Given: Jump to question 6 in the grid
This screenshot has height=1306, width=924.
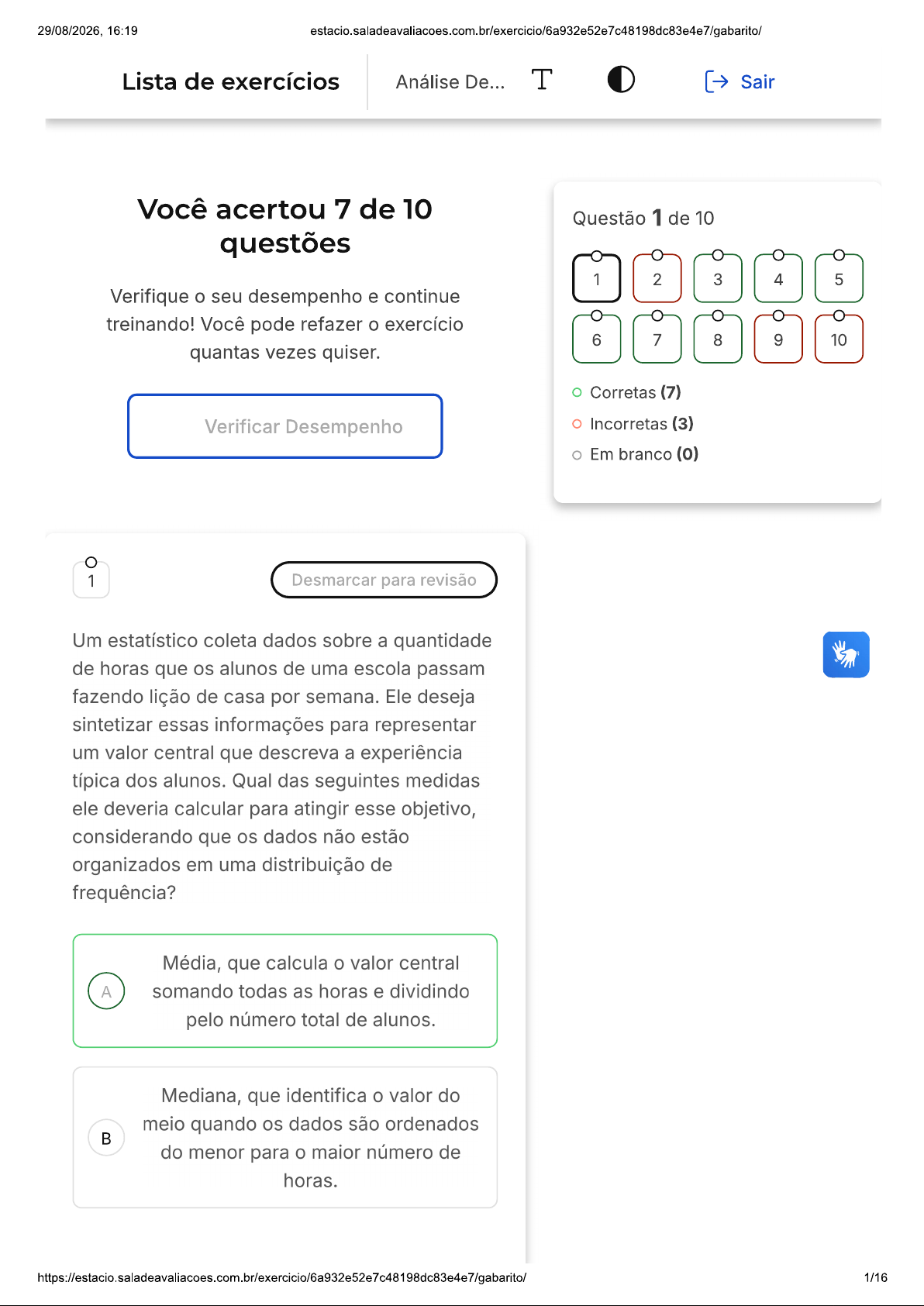Looking at the screenshot, I should [597, 339].
